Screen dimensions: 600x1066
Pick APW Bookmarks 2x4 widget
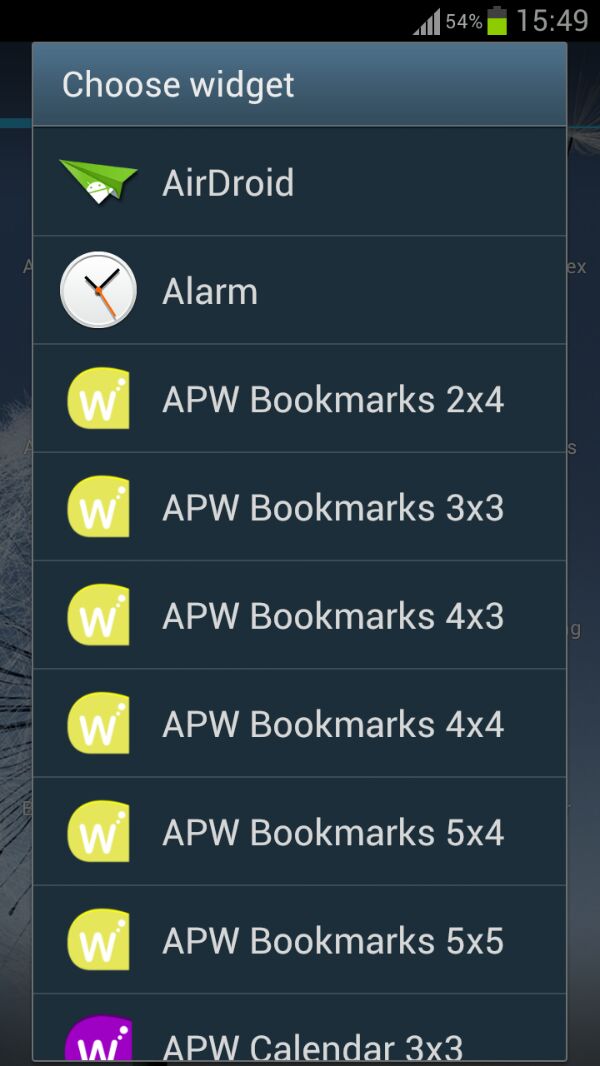coord(299,399)
